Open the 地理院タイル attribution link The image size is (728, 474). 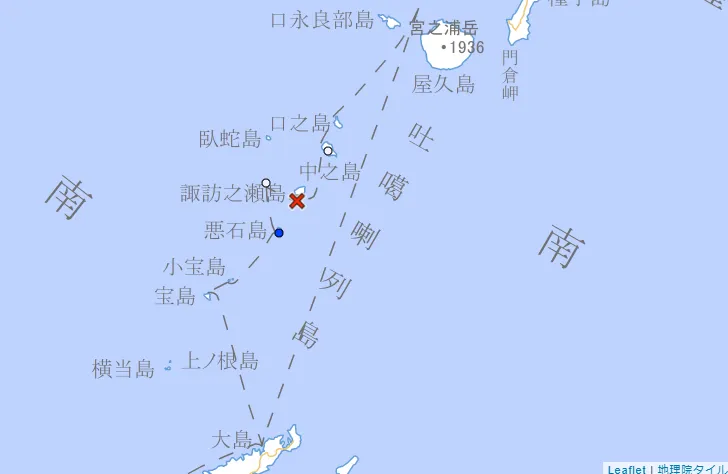click(x=692, y=469)
